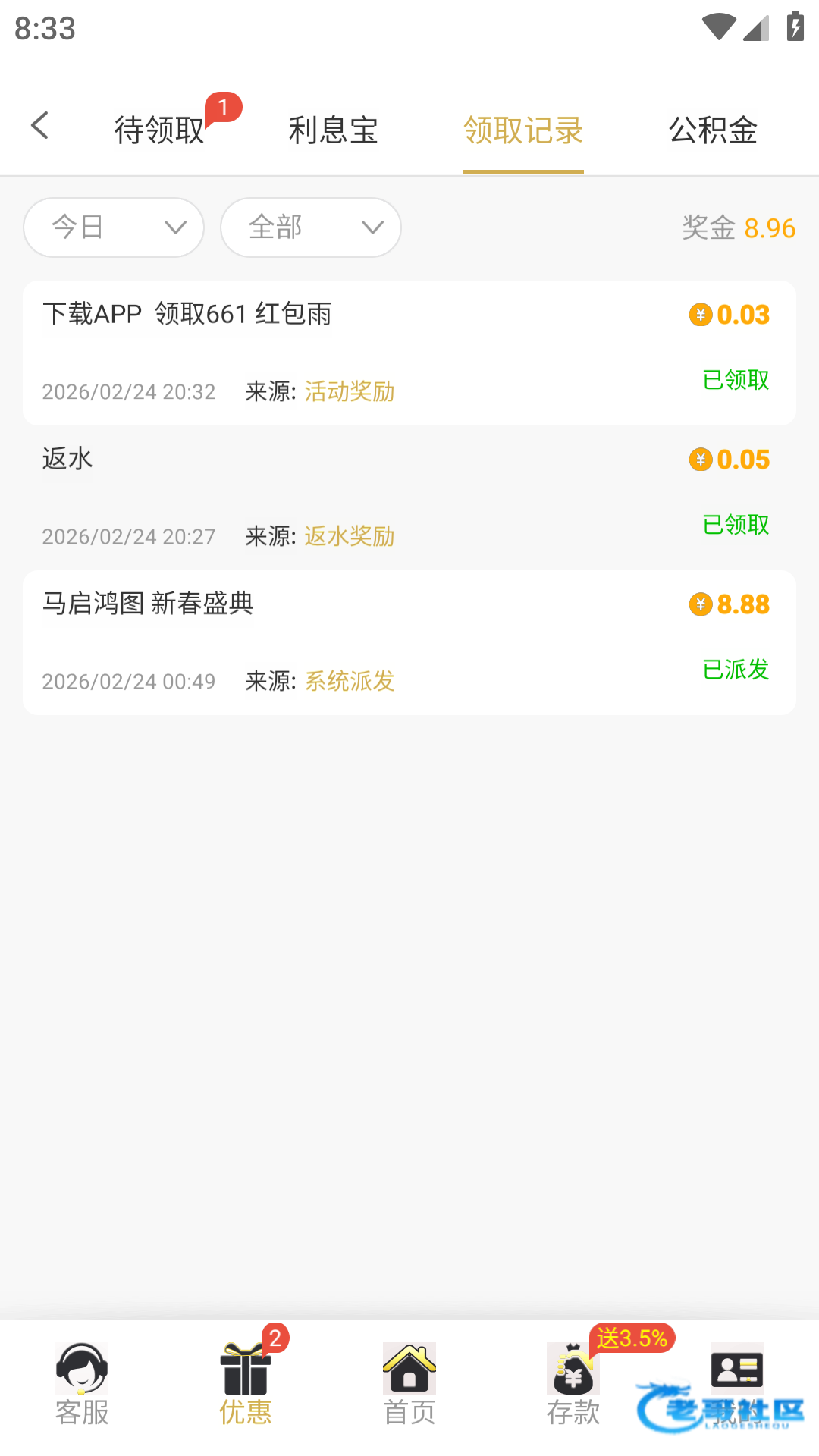Expand the 今日 date filter dropdown

click(x=114, y=227)
